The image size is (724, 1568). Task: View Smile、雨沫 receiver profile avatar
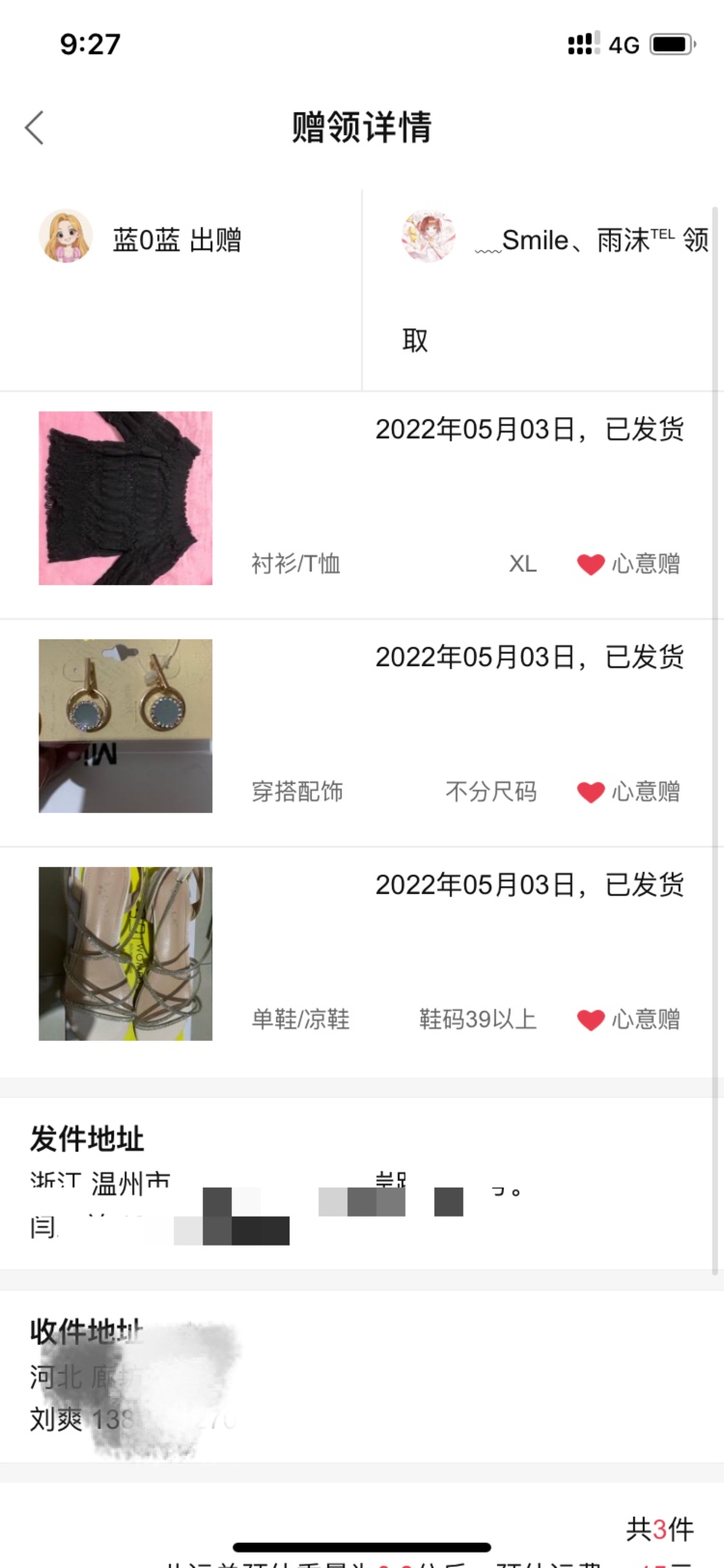[429, 238]
